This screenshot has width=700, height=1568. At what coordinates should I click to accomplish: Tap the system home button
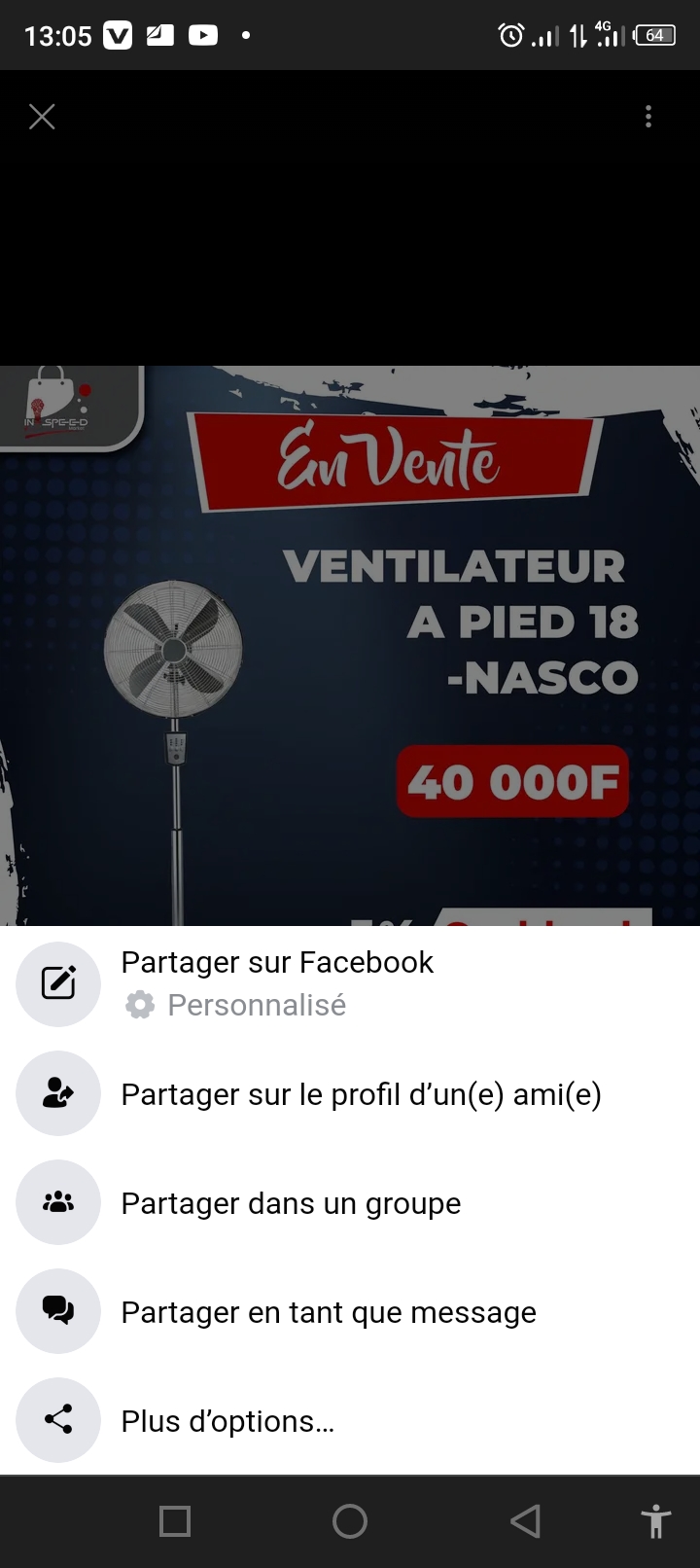(350, 1521)
